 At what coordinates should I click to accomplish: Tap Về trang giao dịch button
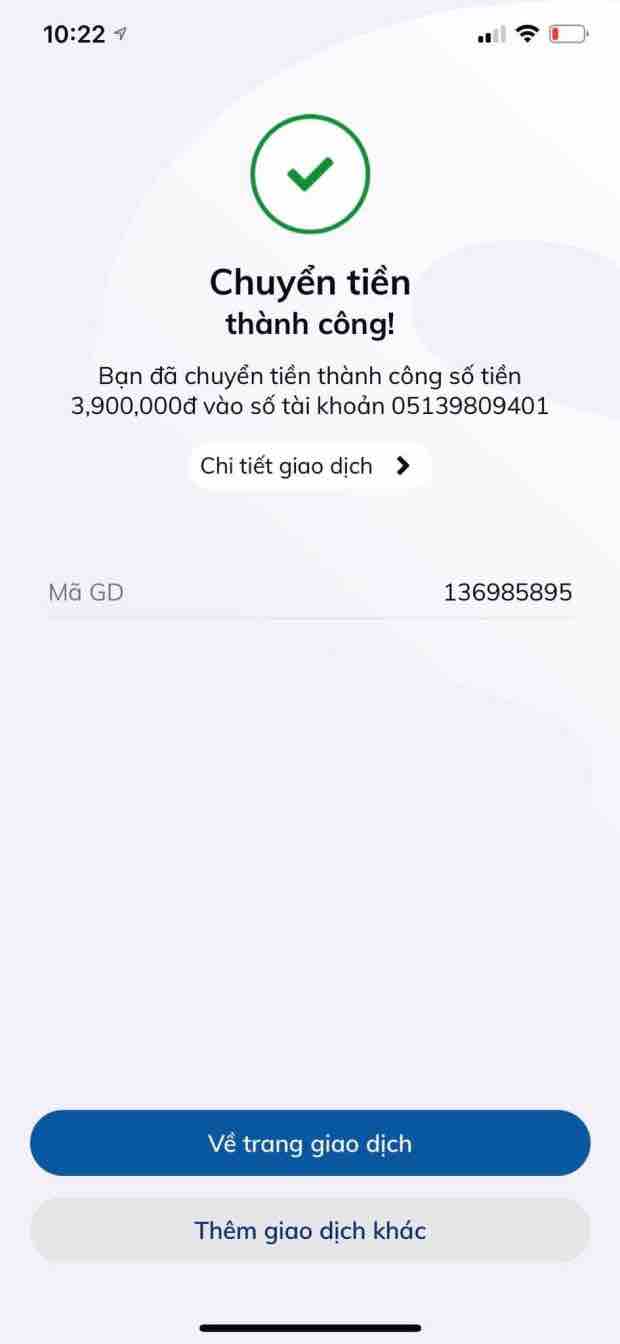tap(310, 1143)
